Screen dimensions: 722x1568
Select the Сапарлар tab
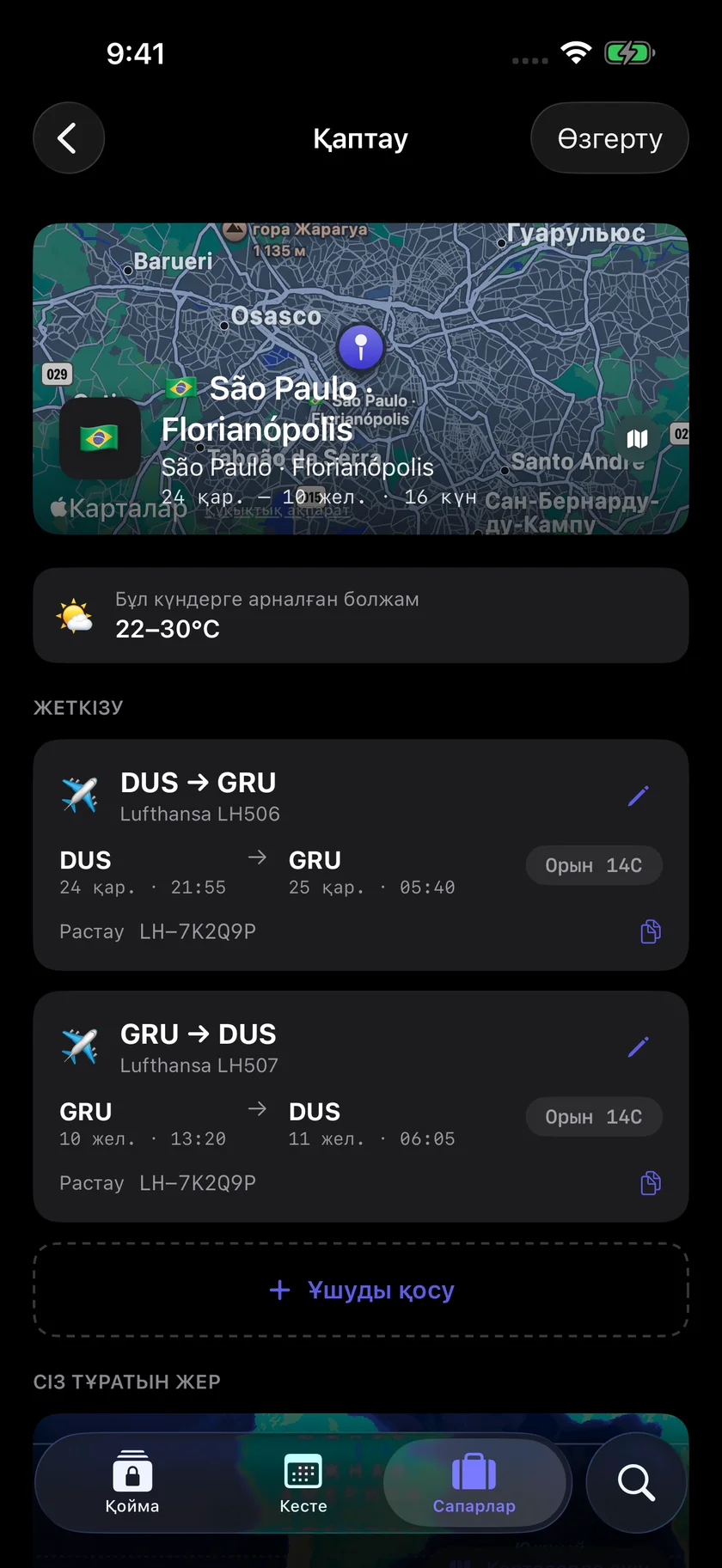point(474,1483)
